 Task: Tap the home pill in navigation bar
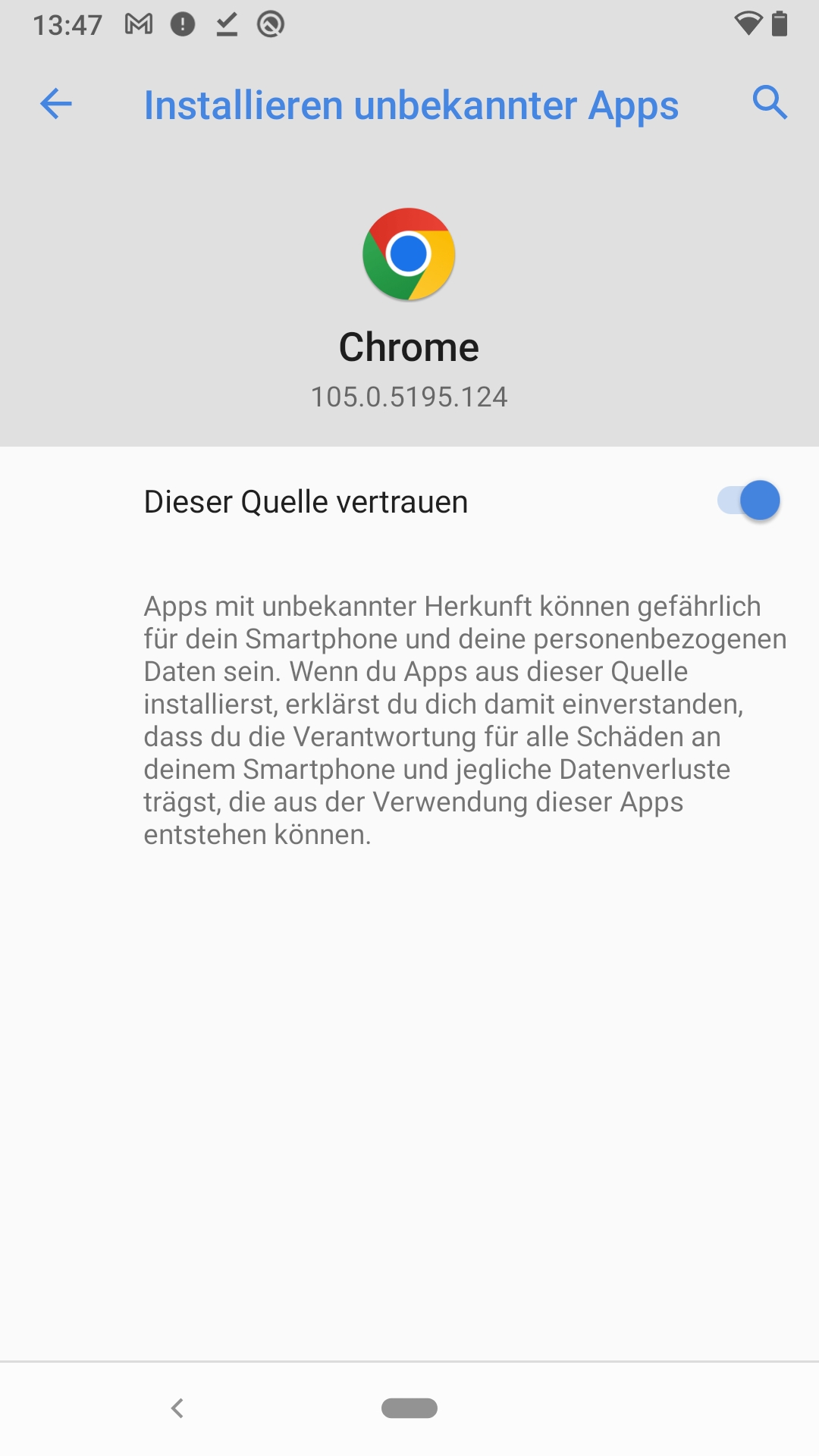pos(409,1408)
